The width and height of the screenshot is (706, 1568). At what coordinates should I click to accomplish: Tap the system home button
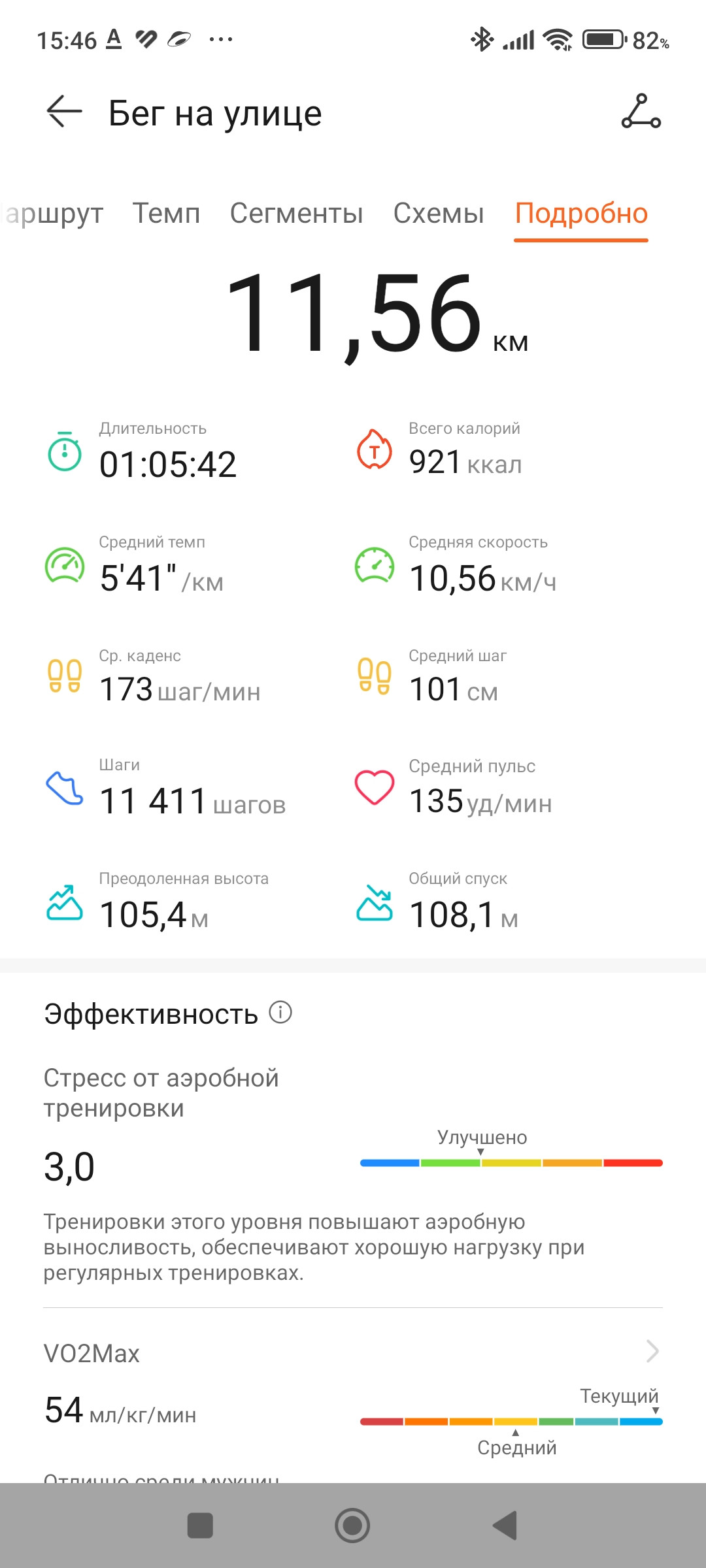point(352,1526)
